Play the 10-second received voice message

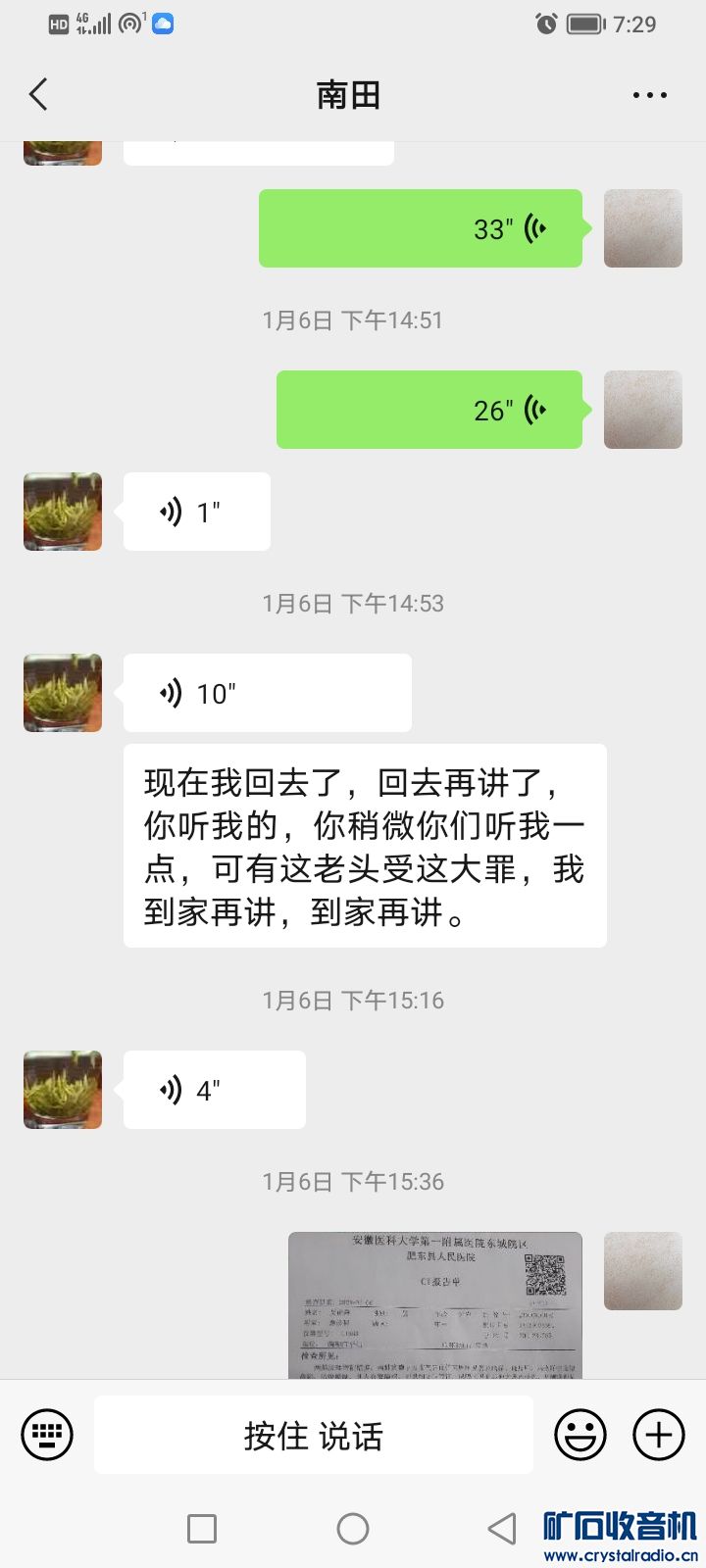267,693
